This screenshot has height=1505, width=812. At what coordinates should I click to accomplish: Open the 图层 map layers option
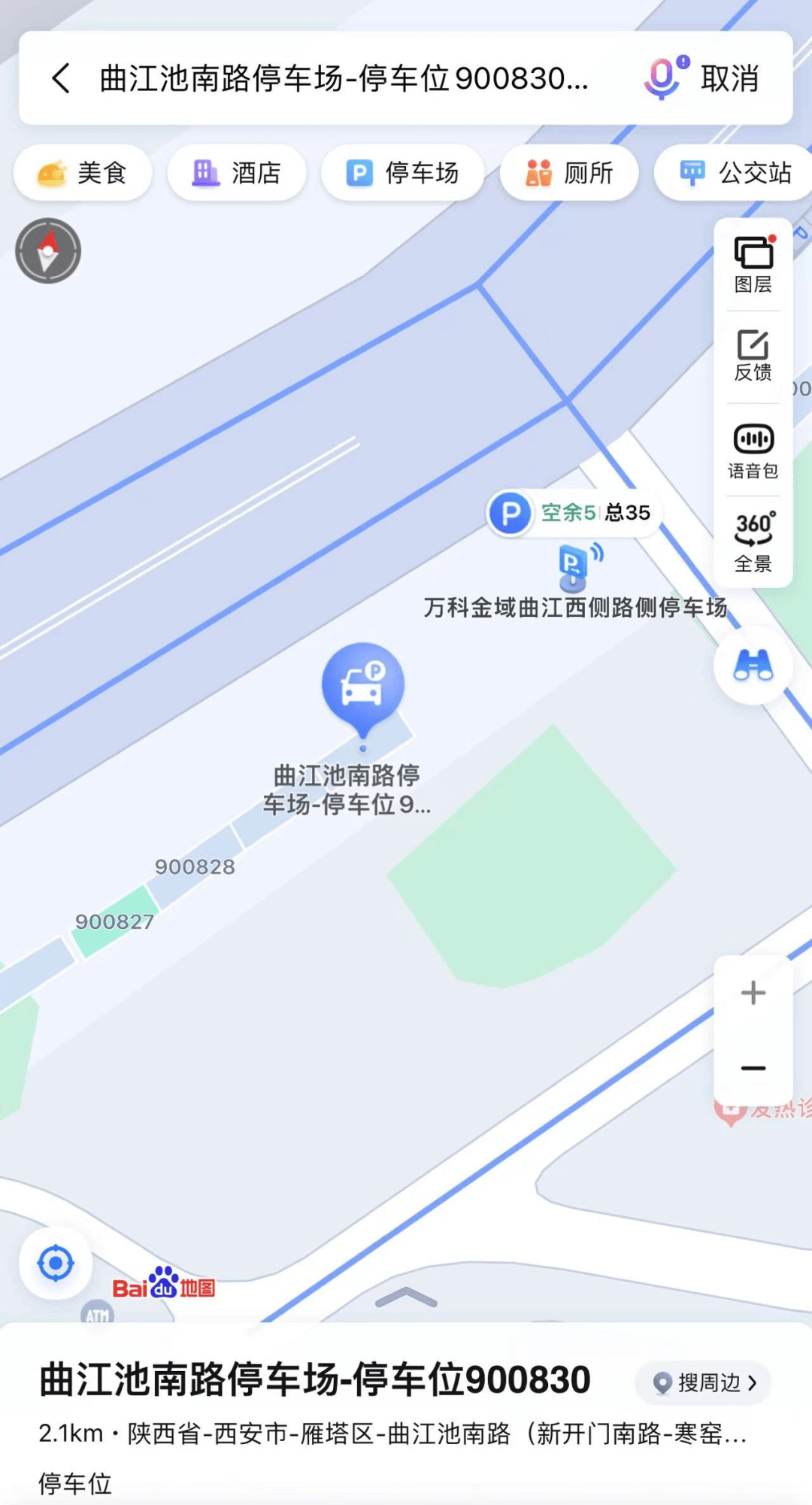click(753, 264)
